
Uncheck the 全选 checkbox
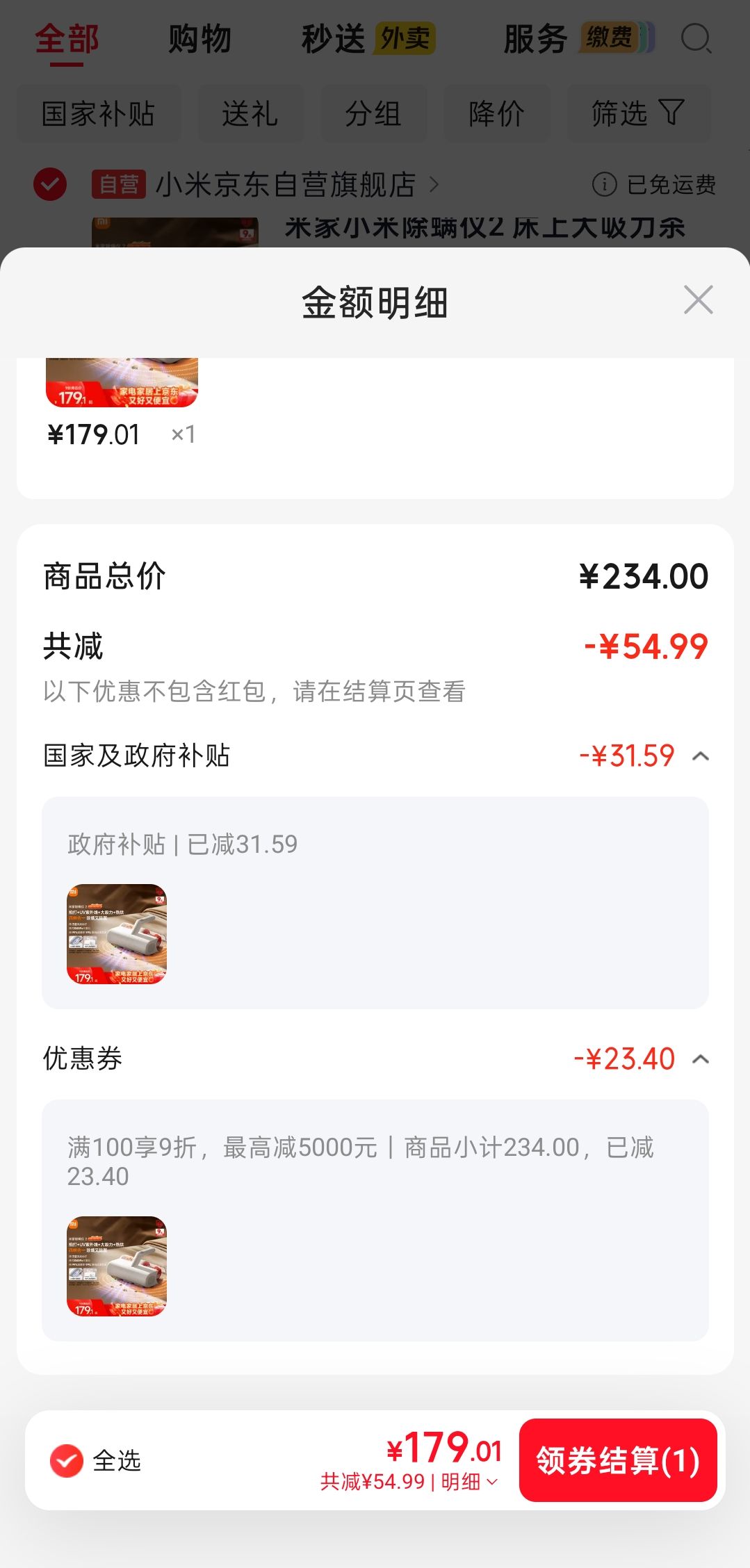(x=67, y=1461)
